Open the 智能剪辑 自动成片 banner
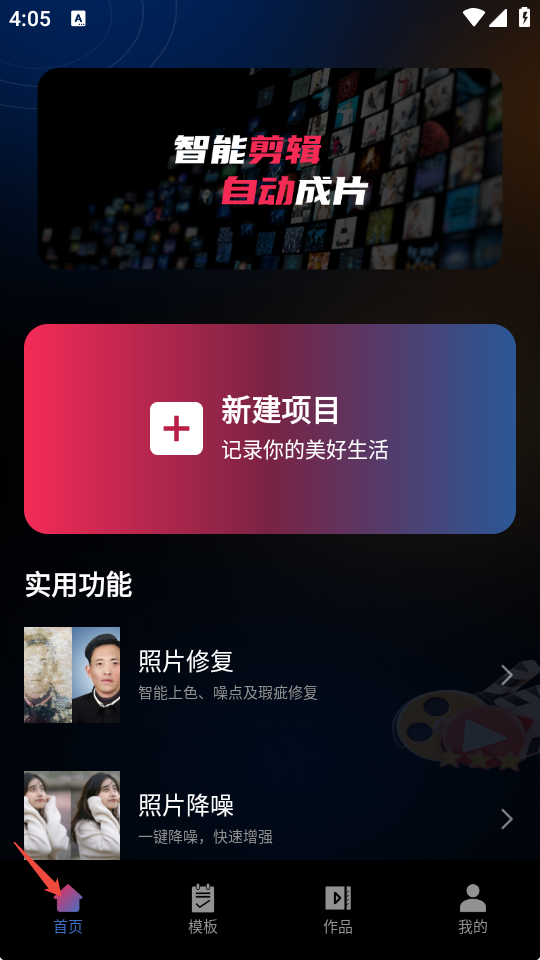This screenshot has height=960, width=540. coord(270,168)
